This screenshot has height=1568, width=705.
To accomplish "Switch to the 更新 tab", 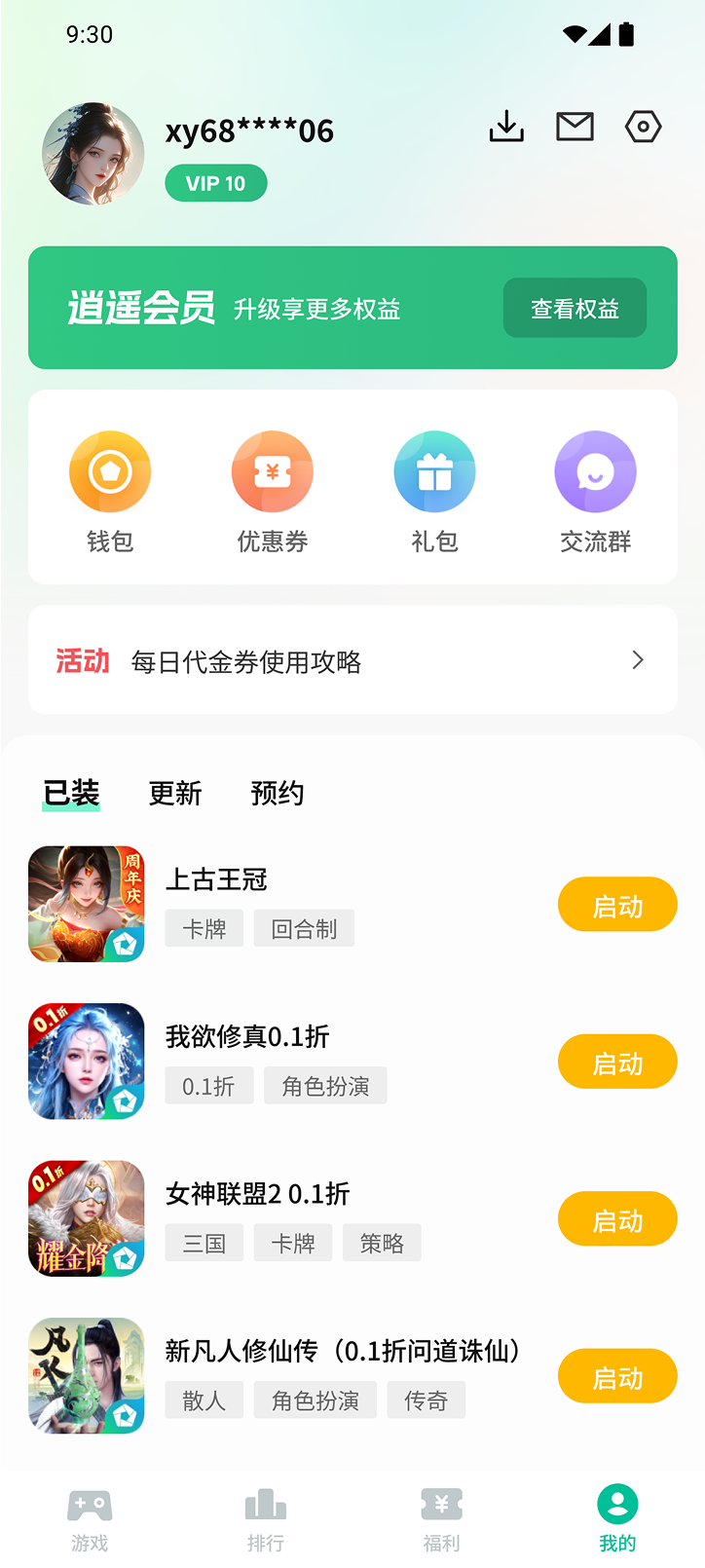I will click(x=175, y=794).
